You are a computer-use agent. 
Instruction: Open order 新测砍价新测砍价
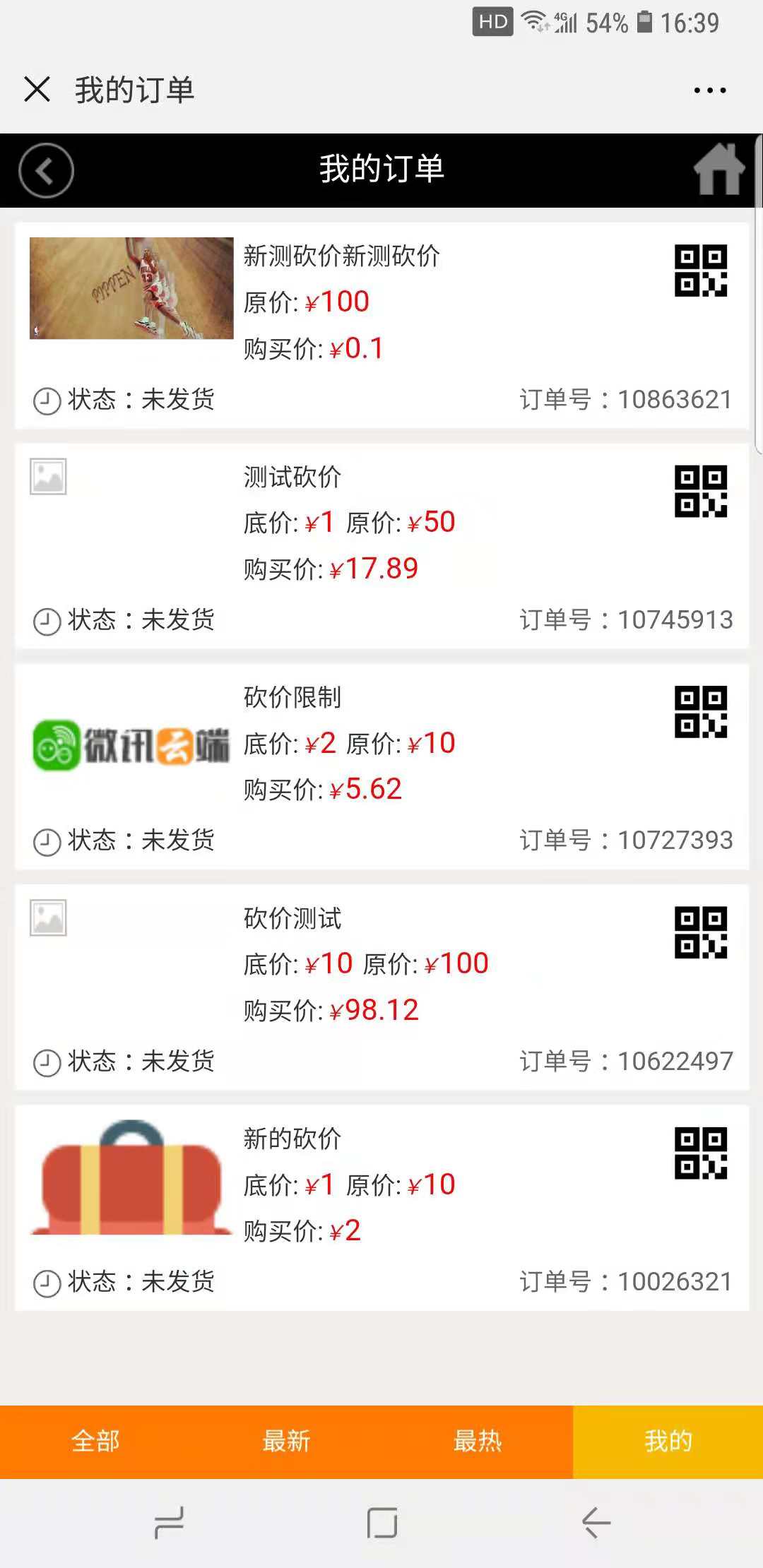click(342, 256)
